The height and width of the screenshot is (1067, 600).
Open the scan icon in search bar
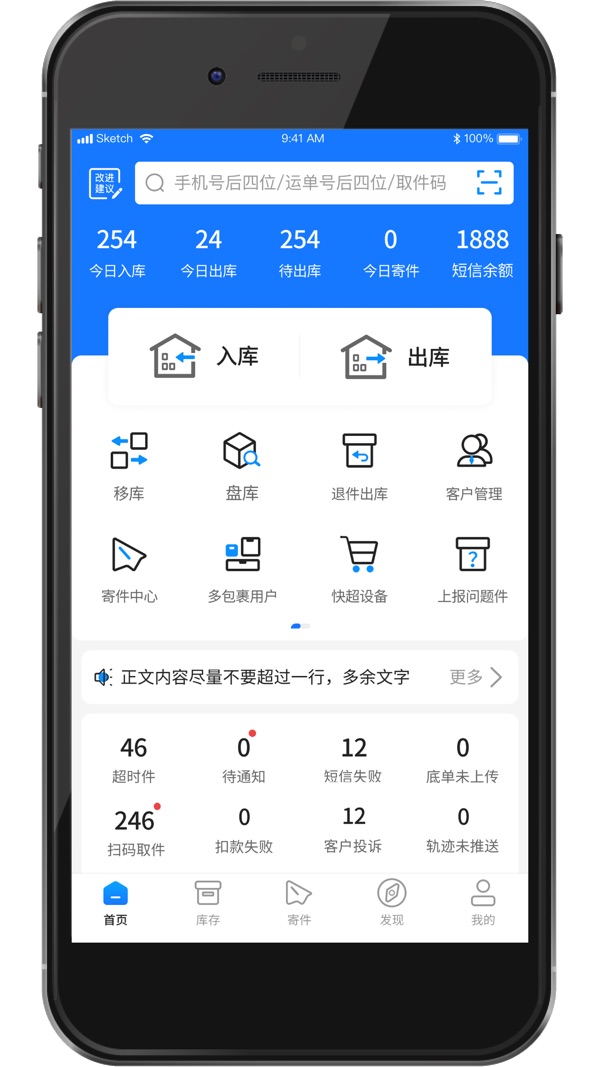point(489,182)
